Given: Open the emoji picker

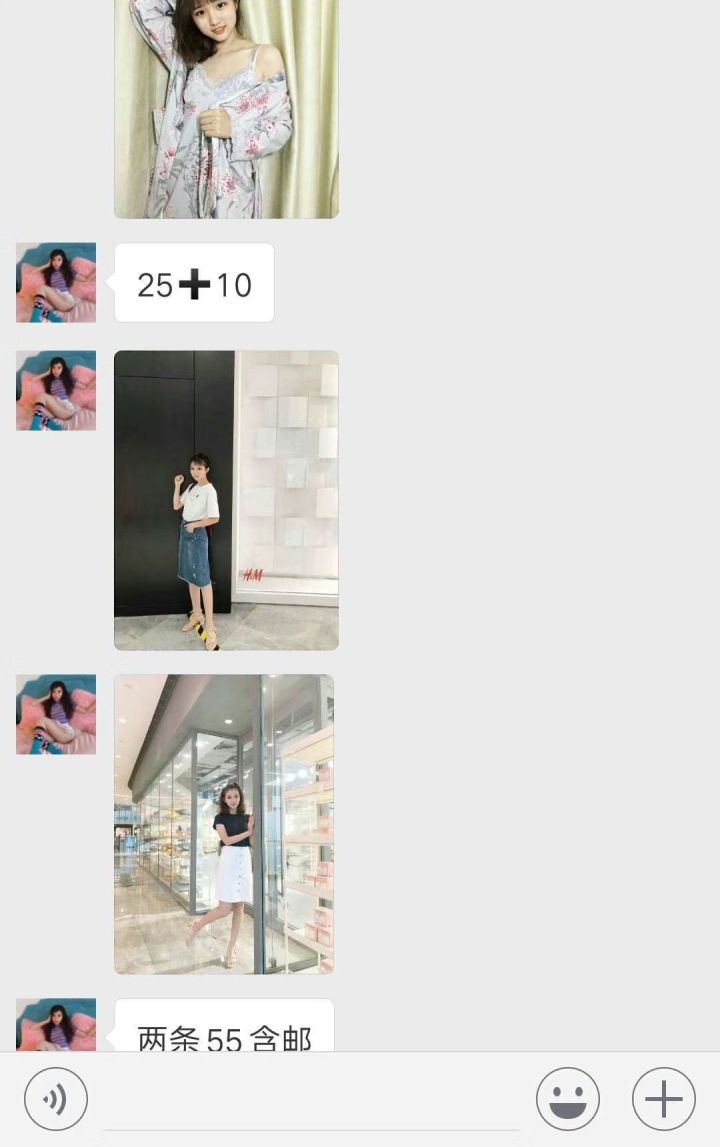Looking at the screenshot, I should coord(568,1099).
